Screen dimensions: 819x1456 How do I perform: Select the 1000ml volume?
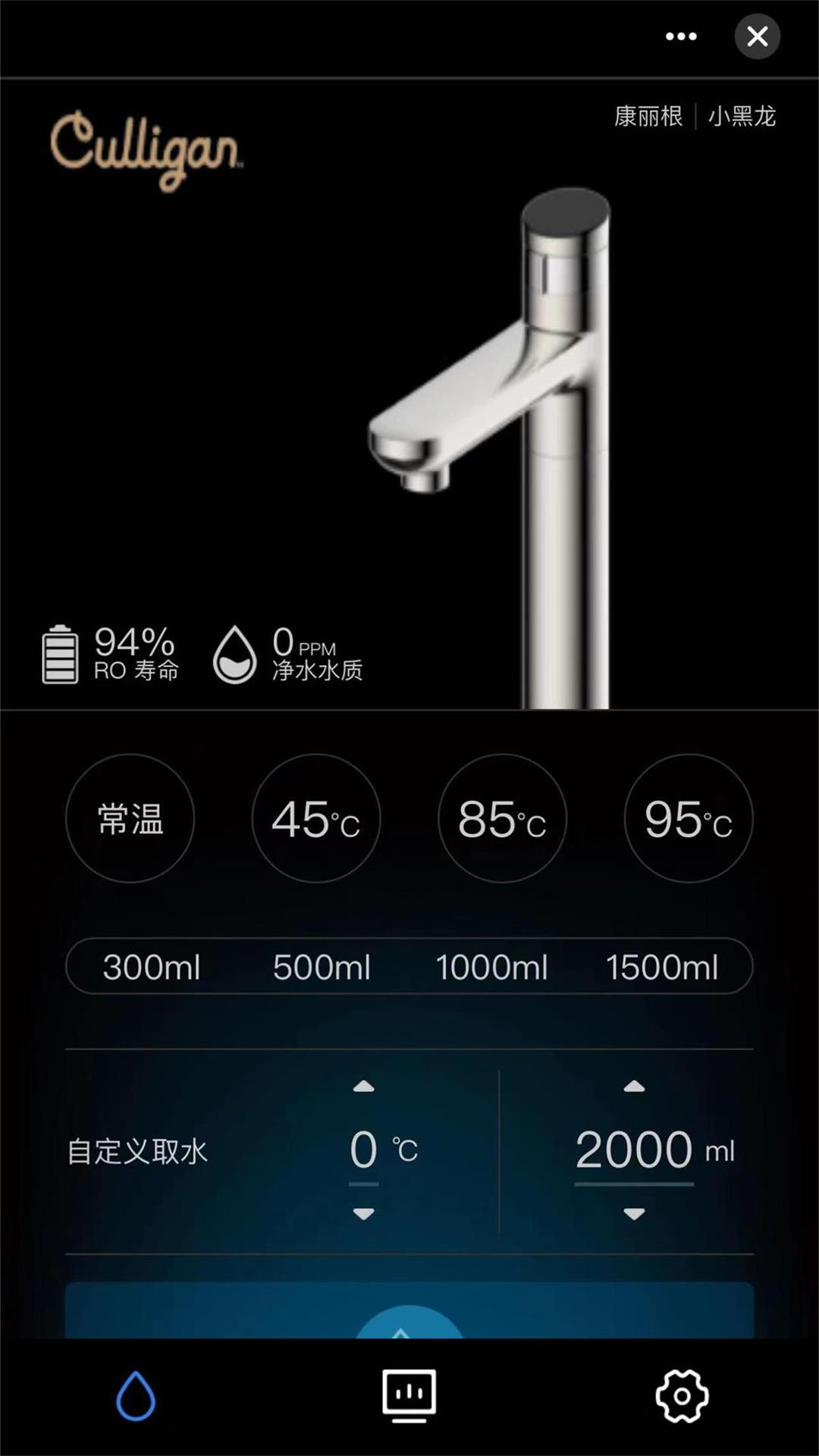[491, 967]
